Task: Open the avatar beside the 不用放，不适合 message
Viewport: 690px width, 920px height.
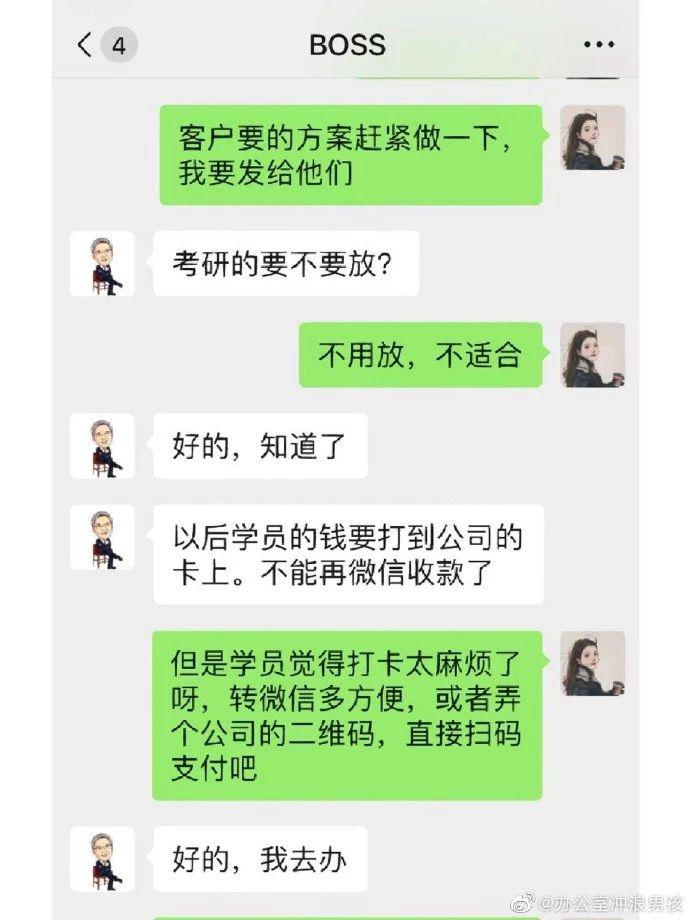Action: pyautogui.click(x=592, y=355)
